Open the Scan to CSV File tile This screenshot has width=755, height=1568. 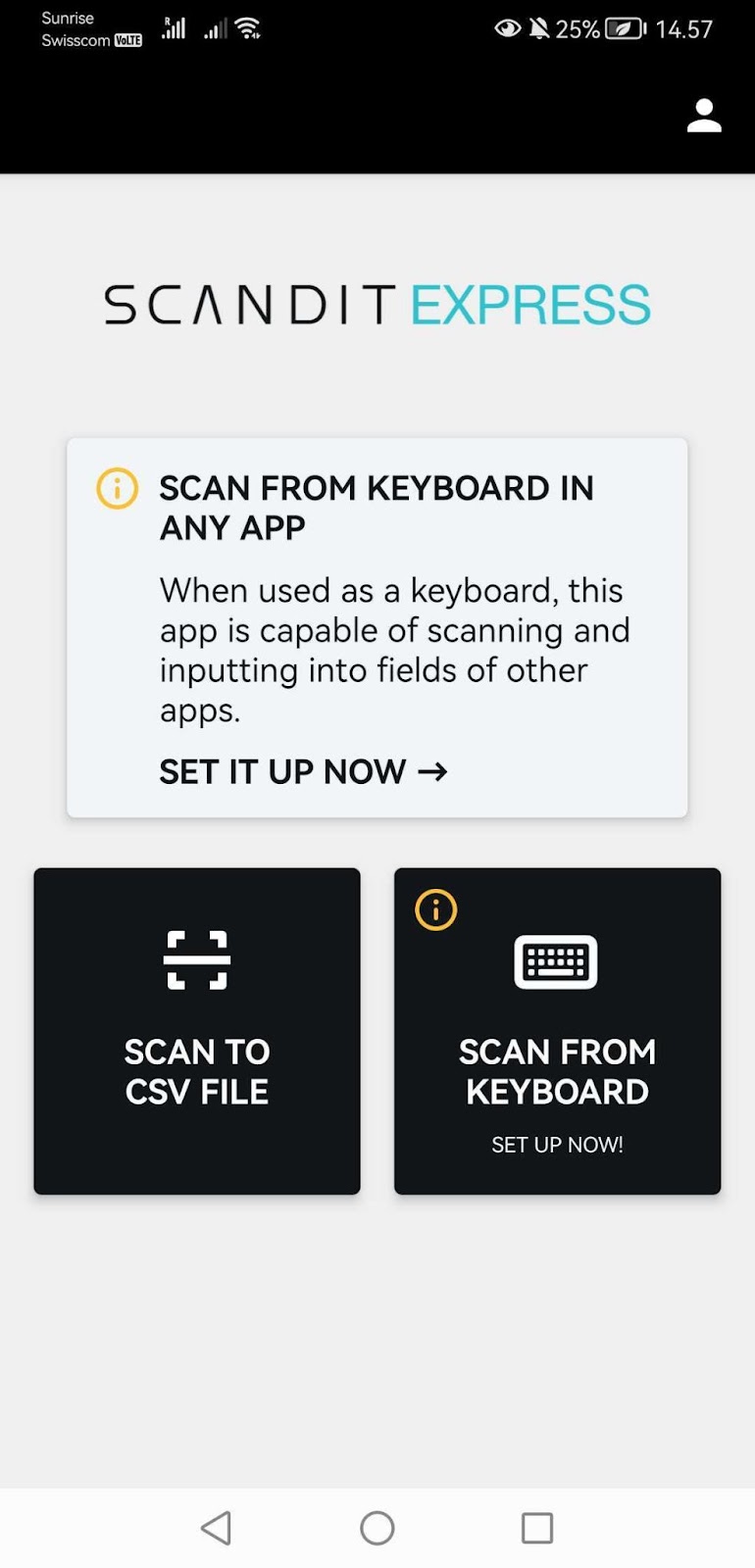click(x=197, y=1031)
